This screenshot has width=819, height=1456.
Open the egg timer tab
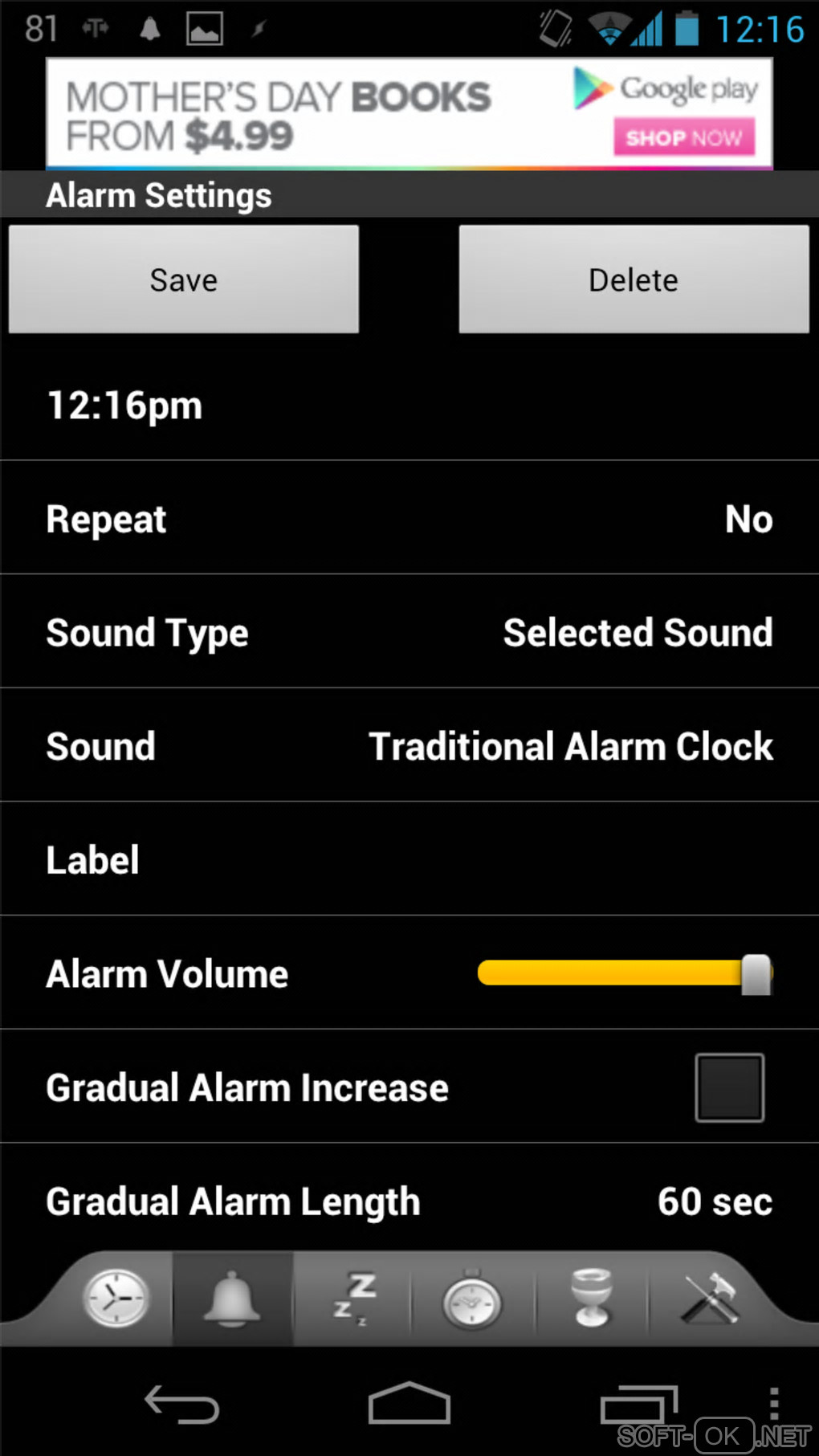[592, 1299]
